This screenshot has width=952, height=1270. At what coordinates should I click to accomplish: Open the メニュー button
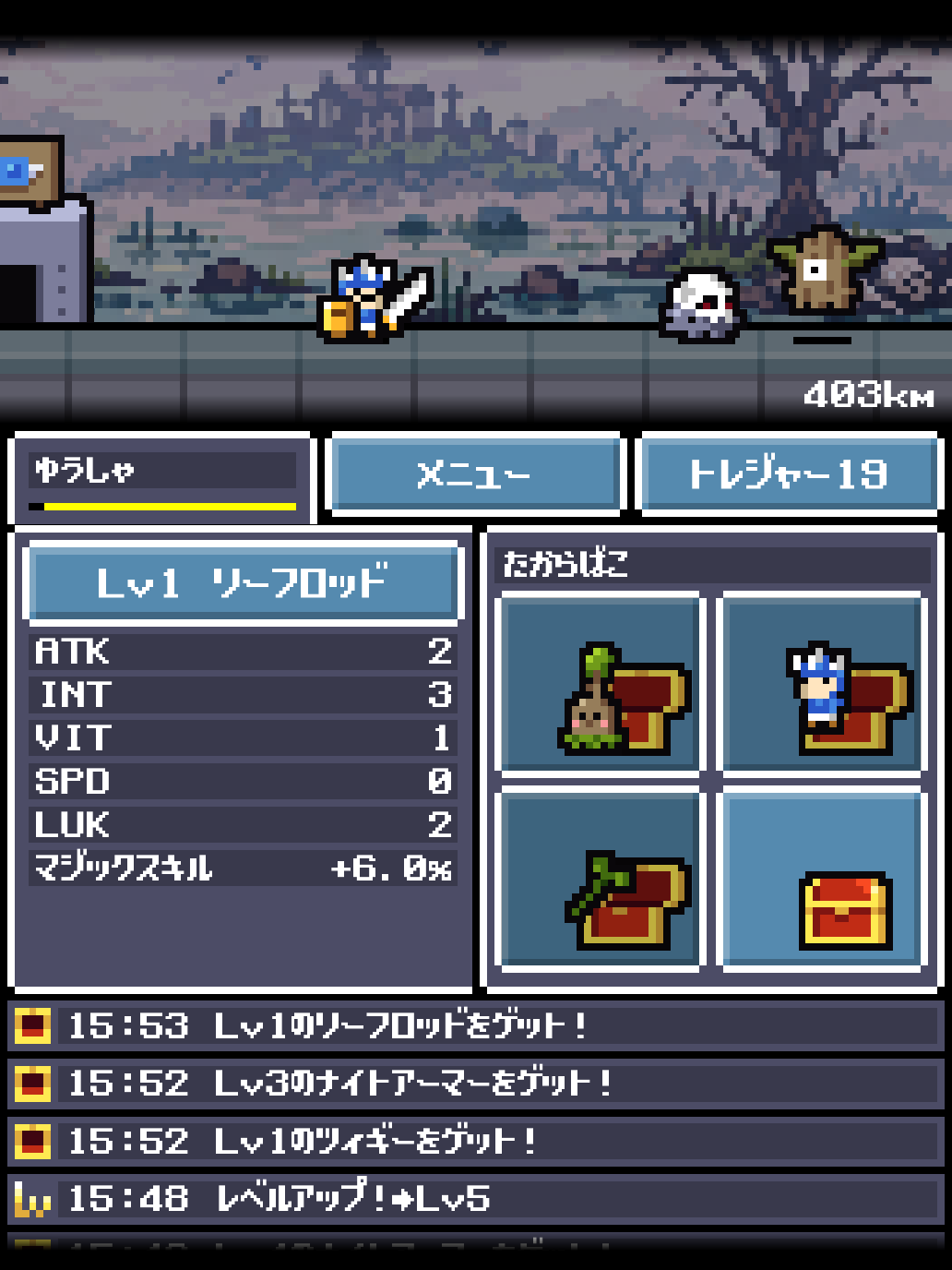pos(475,474)
